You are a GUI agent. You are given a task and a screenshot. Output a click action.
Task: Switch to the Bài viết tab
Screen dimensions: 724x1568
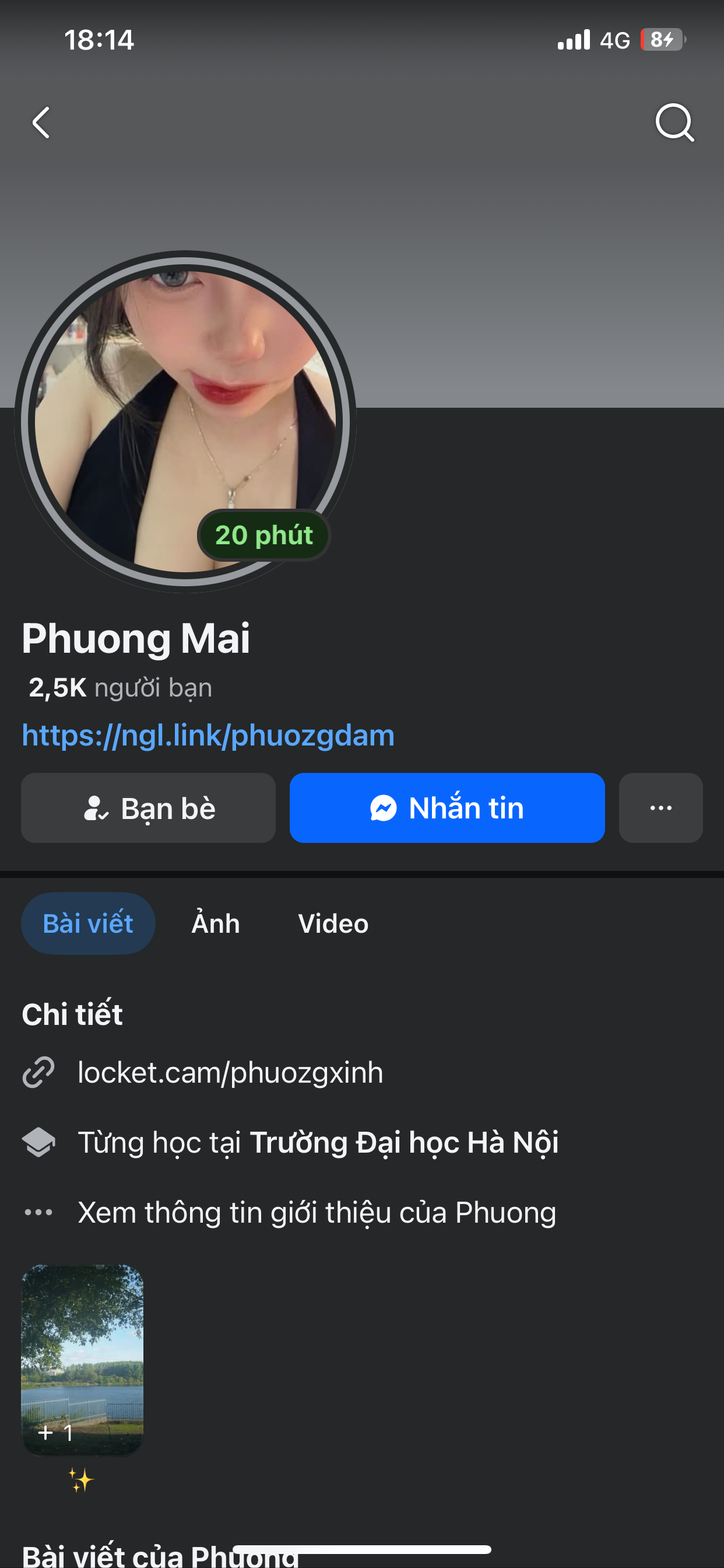coord(88,923)
